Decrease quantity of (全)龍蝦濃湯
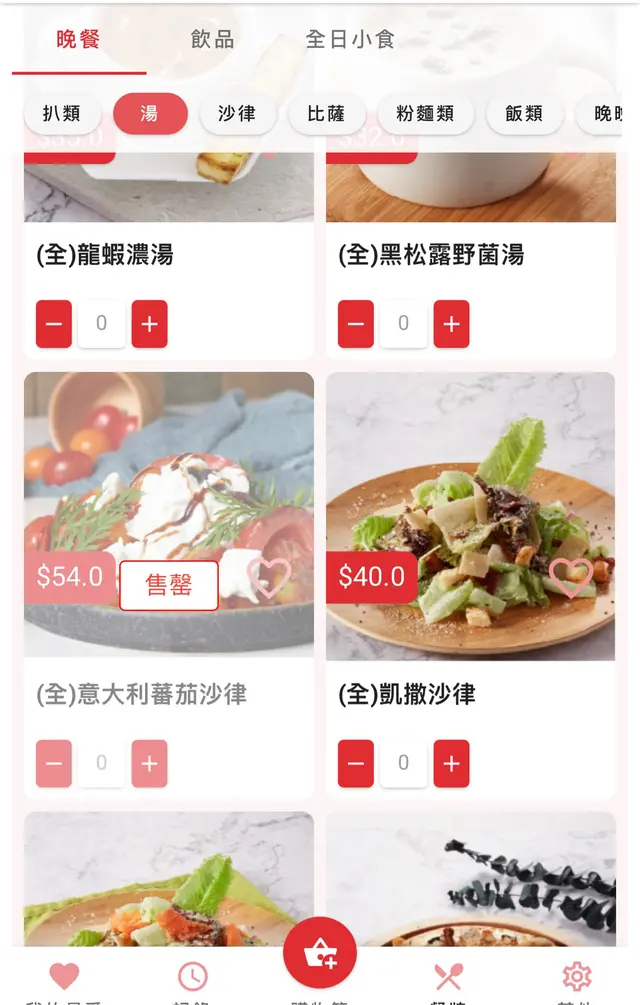Screen dimensions: 640x1005 pos(54,324)
